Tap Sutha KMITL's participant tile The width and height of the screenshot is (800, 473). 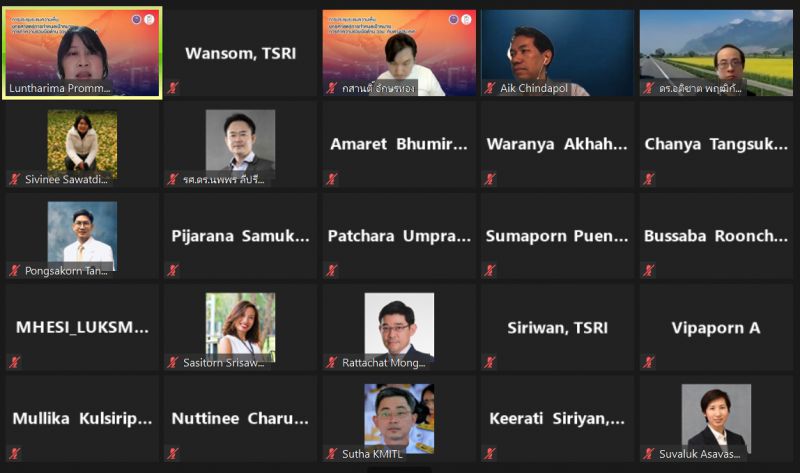pos(398,419)
